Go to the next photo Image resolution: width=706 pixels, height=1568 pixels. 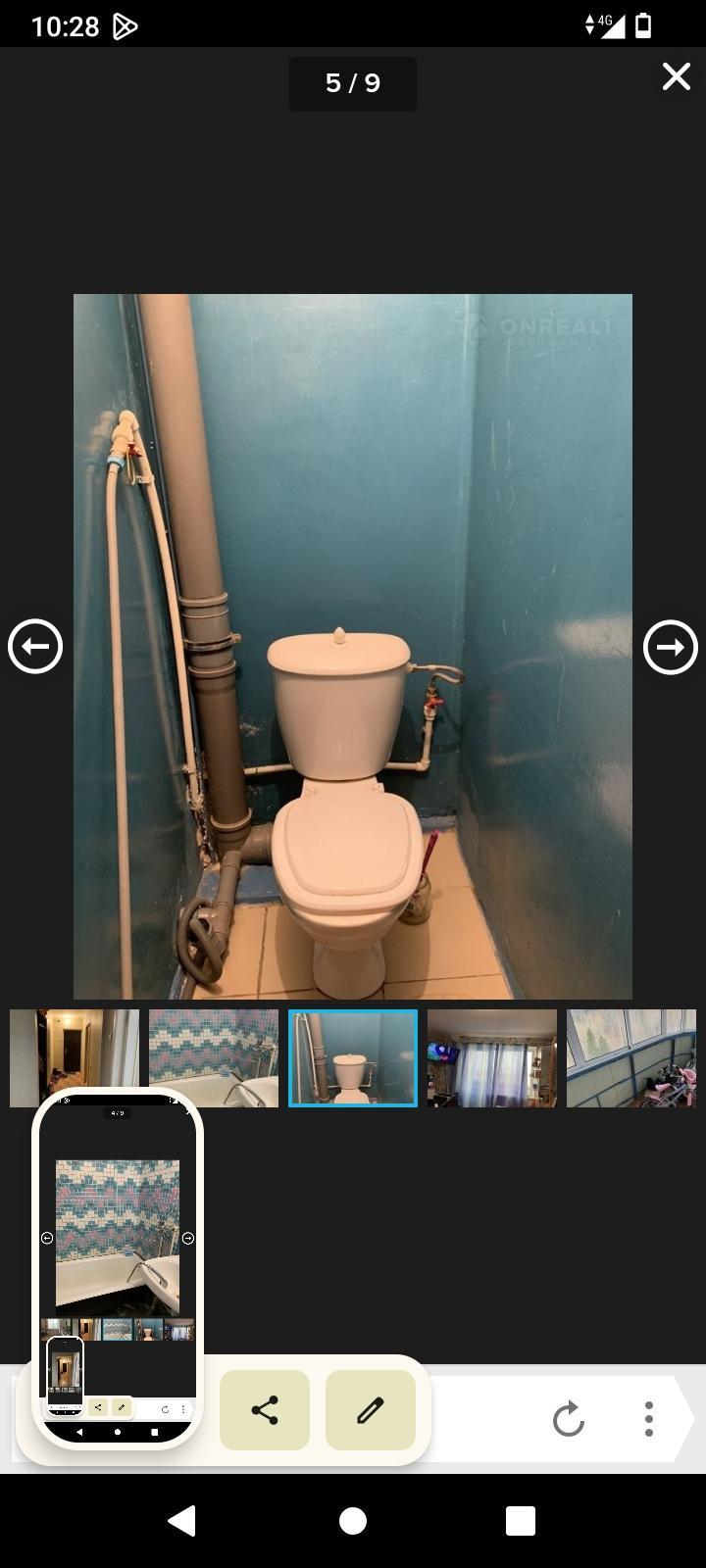point(671,647)
